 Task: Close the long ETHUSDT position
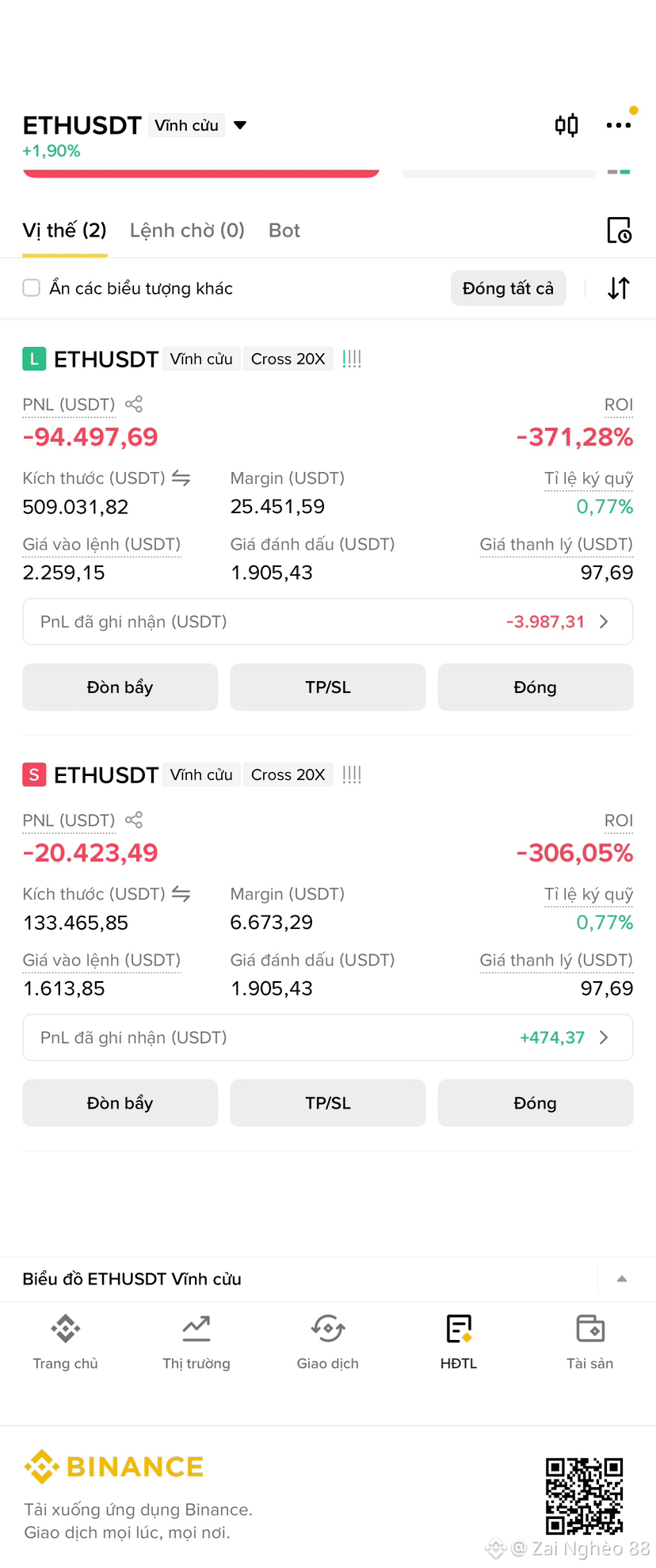[x=536, y=687]
